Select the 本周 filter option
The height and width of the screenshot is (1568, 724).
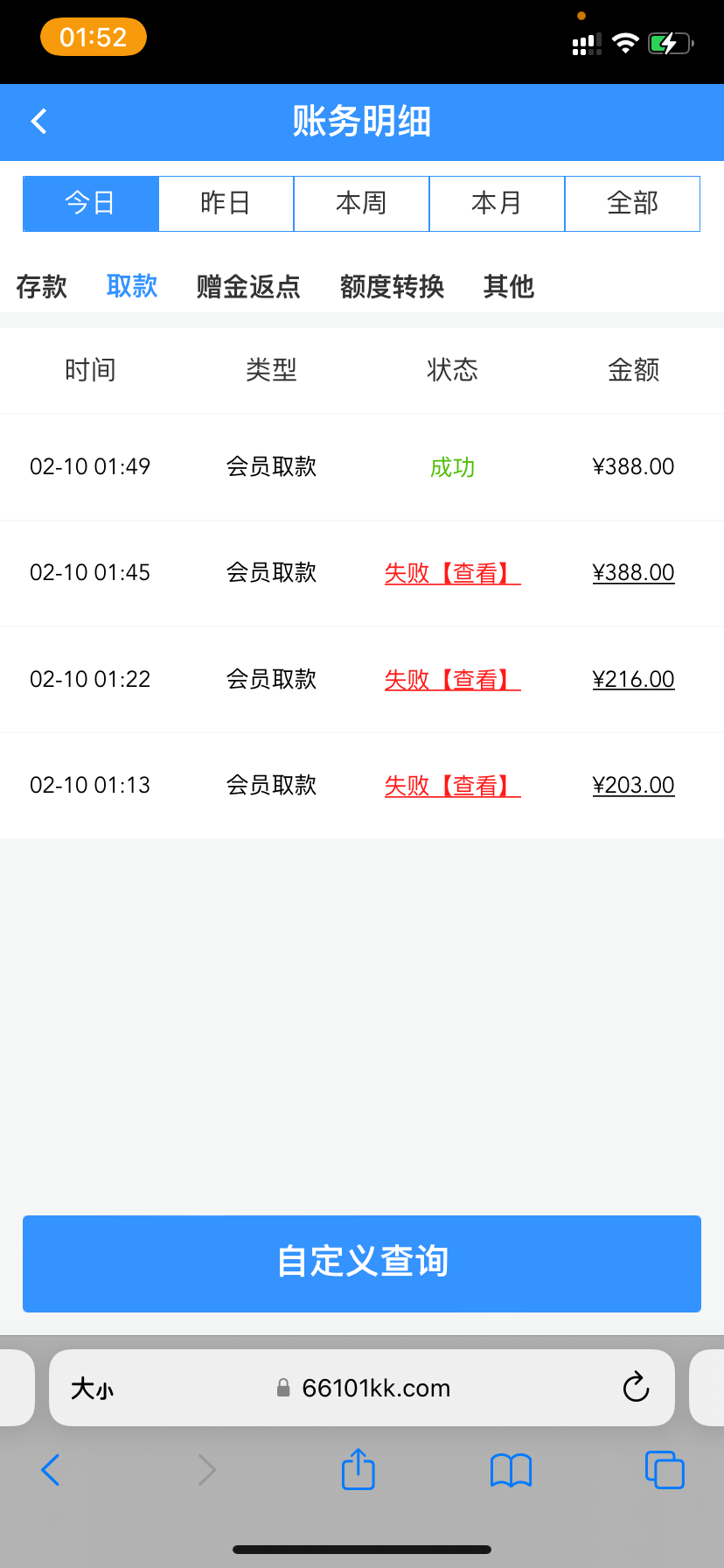[x=361, y=203]
